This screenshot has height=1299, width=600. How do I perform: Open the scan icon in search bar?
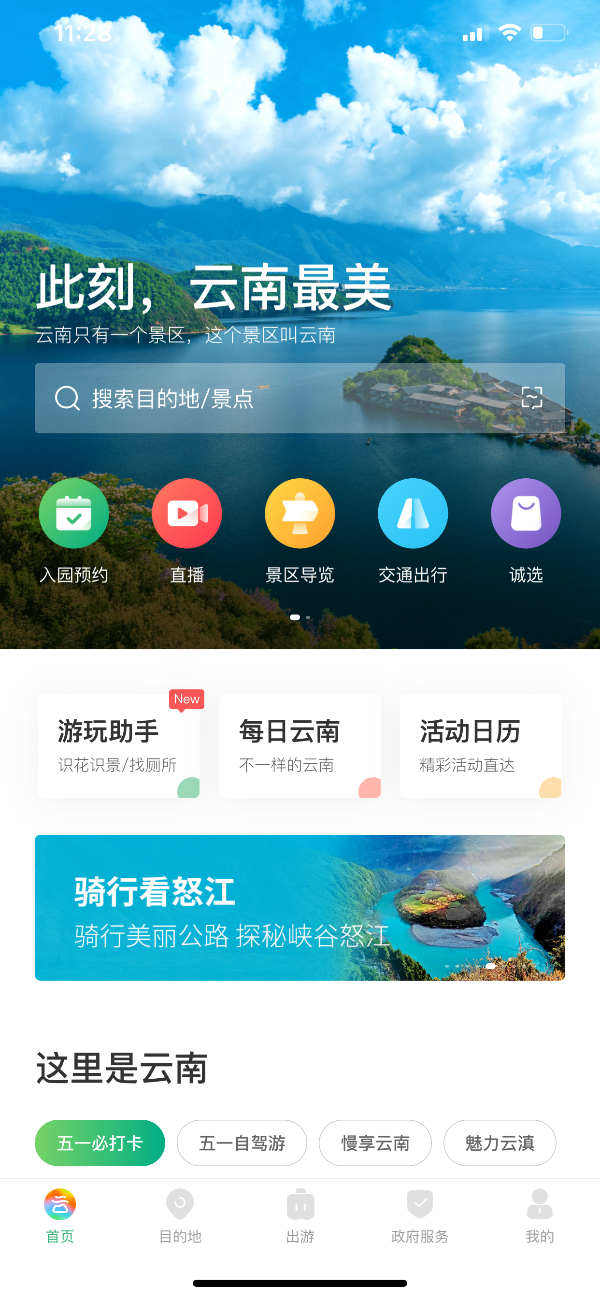pos(532,398)
